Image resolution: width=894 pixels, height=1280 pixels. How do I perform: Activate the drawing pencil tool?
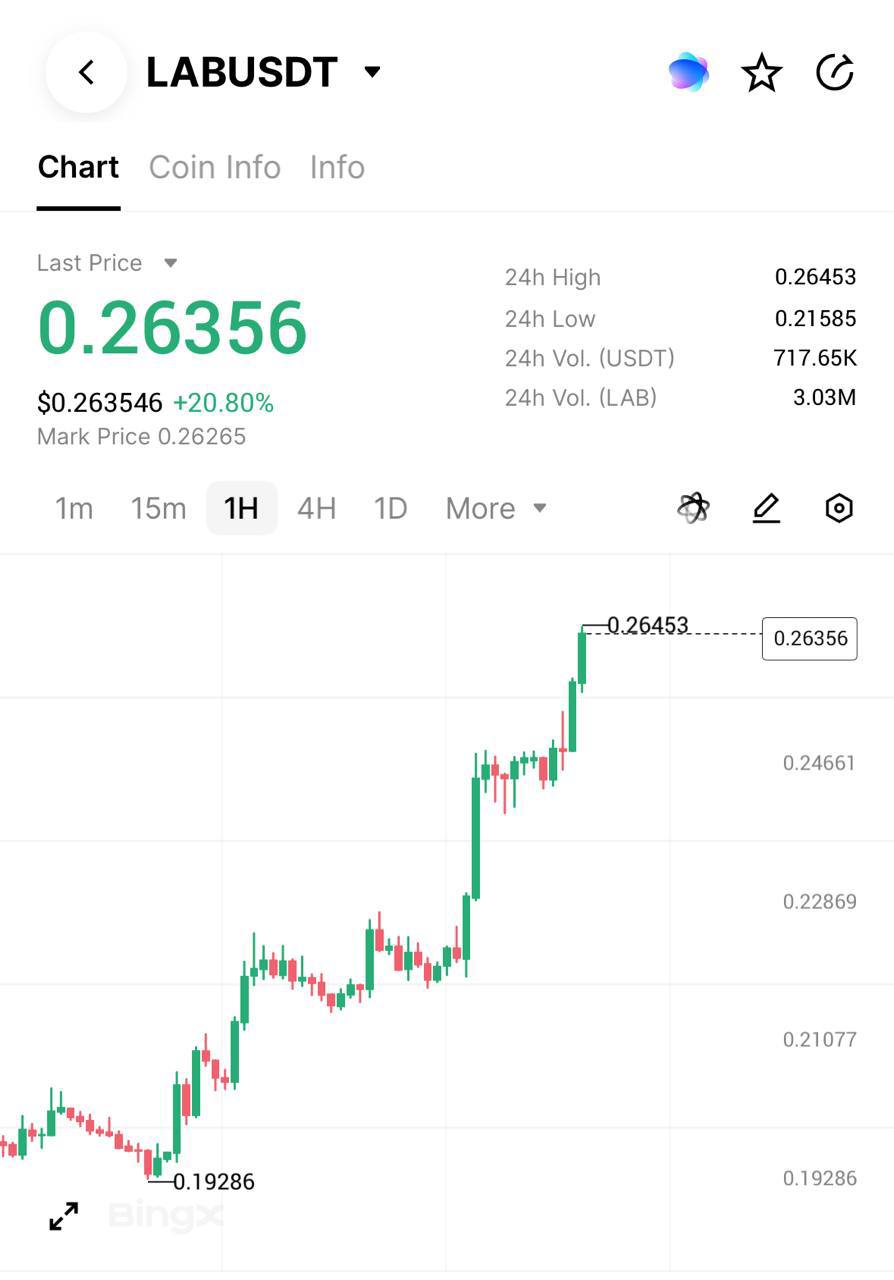[766, 508]
